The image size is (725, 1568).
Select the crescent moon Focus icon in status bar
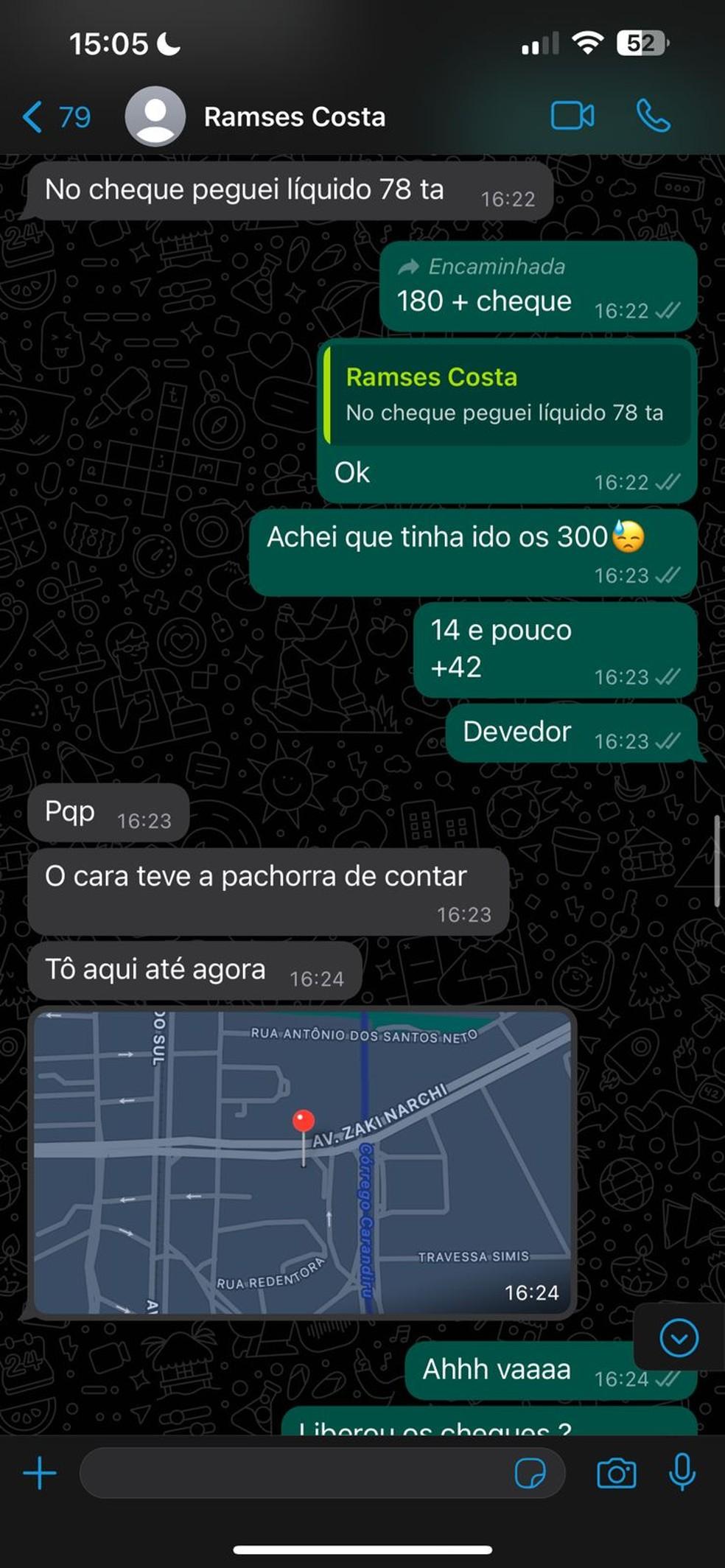coord(167,44)
